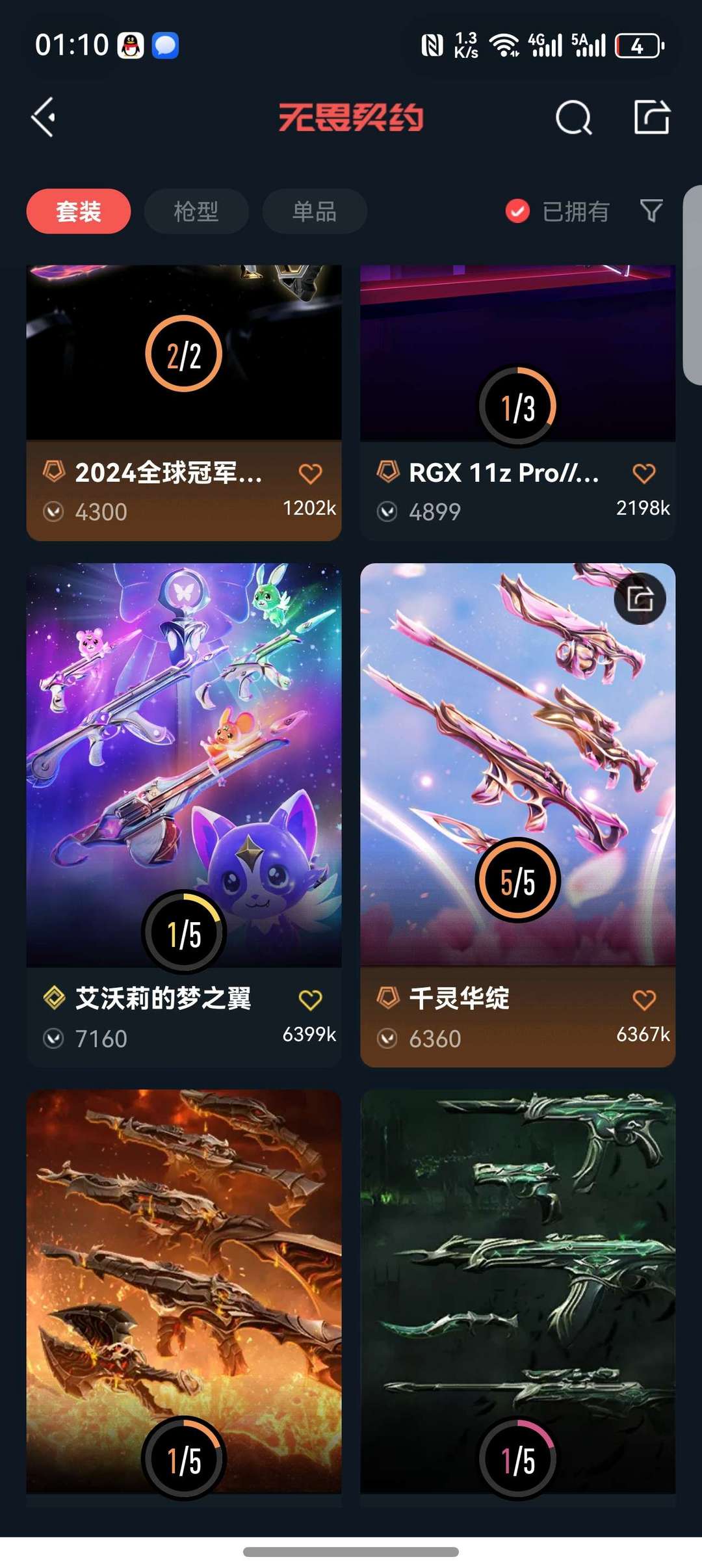Select the 套装 tab button
The width and height of the screenshot is (702, 1568).
[x=78, y=211]
